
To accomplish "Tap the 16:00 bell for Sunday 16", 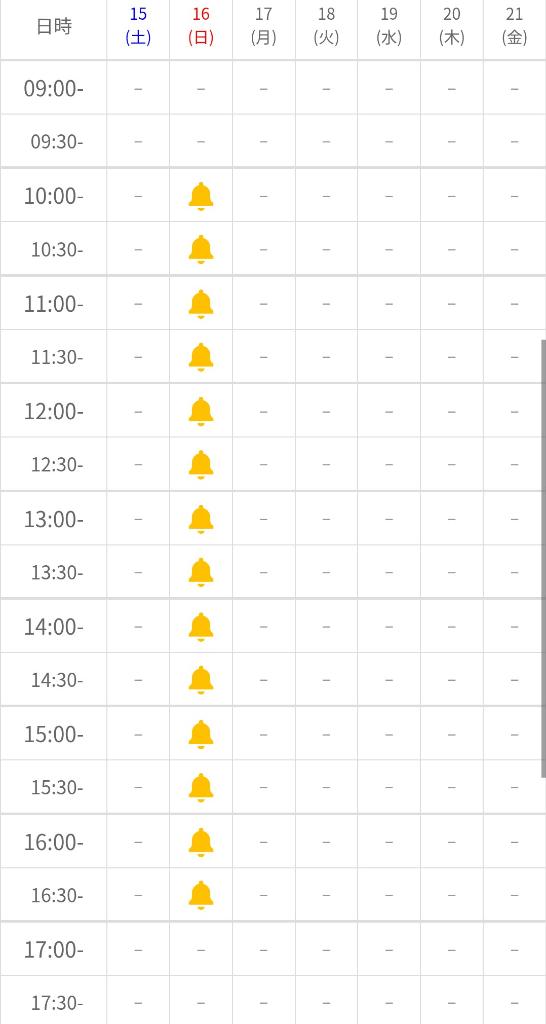I will tap(201, 842).
